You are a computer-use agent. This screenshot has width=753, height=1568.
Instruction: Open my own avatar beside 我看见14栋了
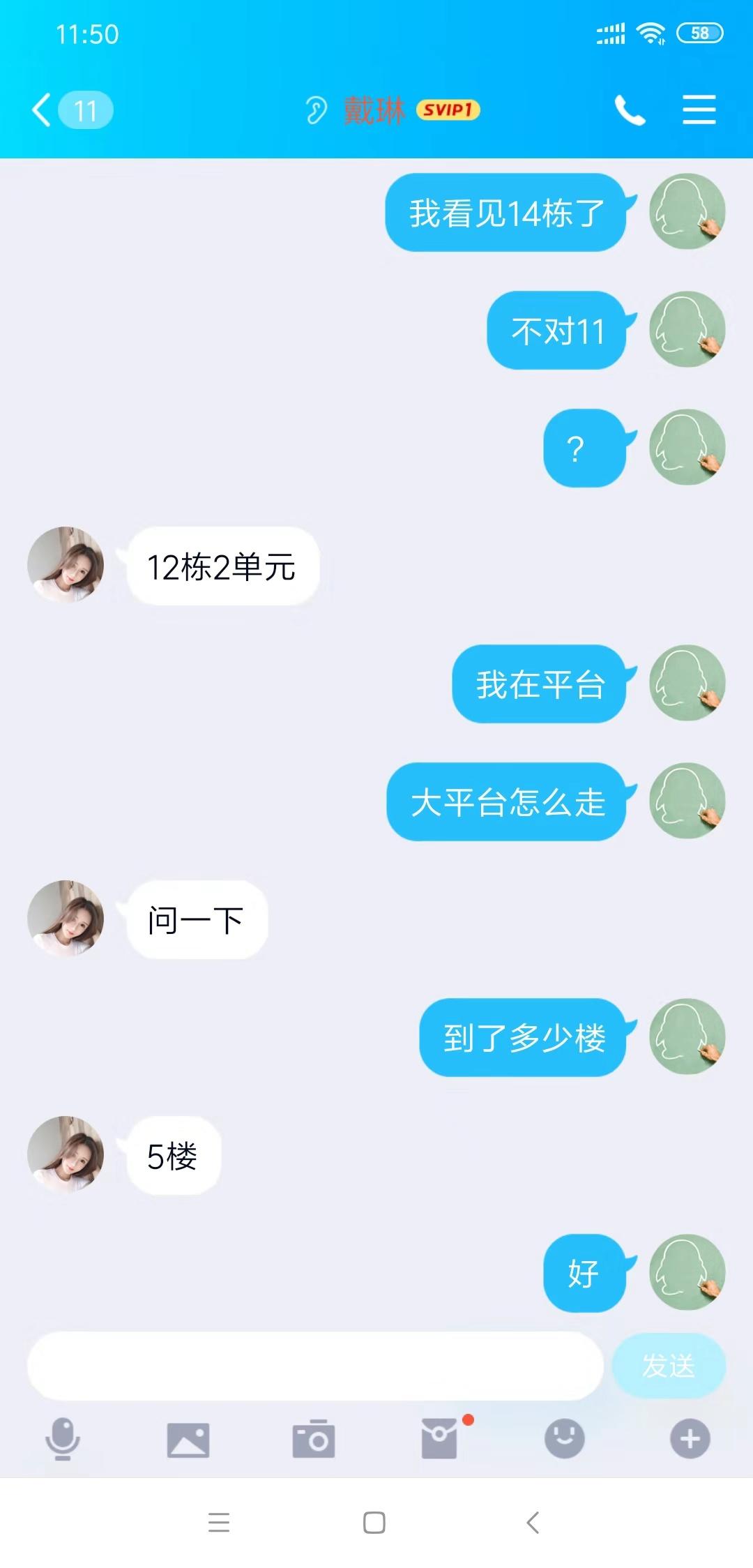point(687,211)
